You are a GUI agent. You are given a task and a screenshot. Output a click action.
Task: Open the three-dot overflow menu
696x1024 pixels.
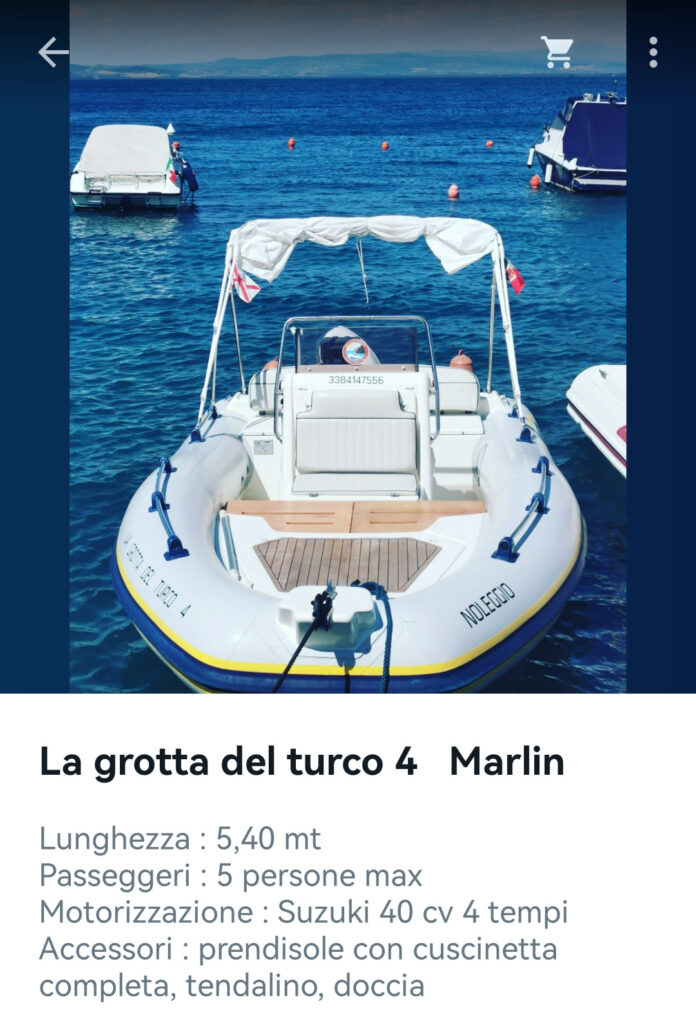click(653, 52)
